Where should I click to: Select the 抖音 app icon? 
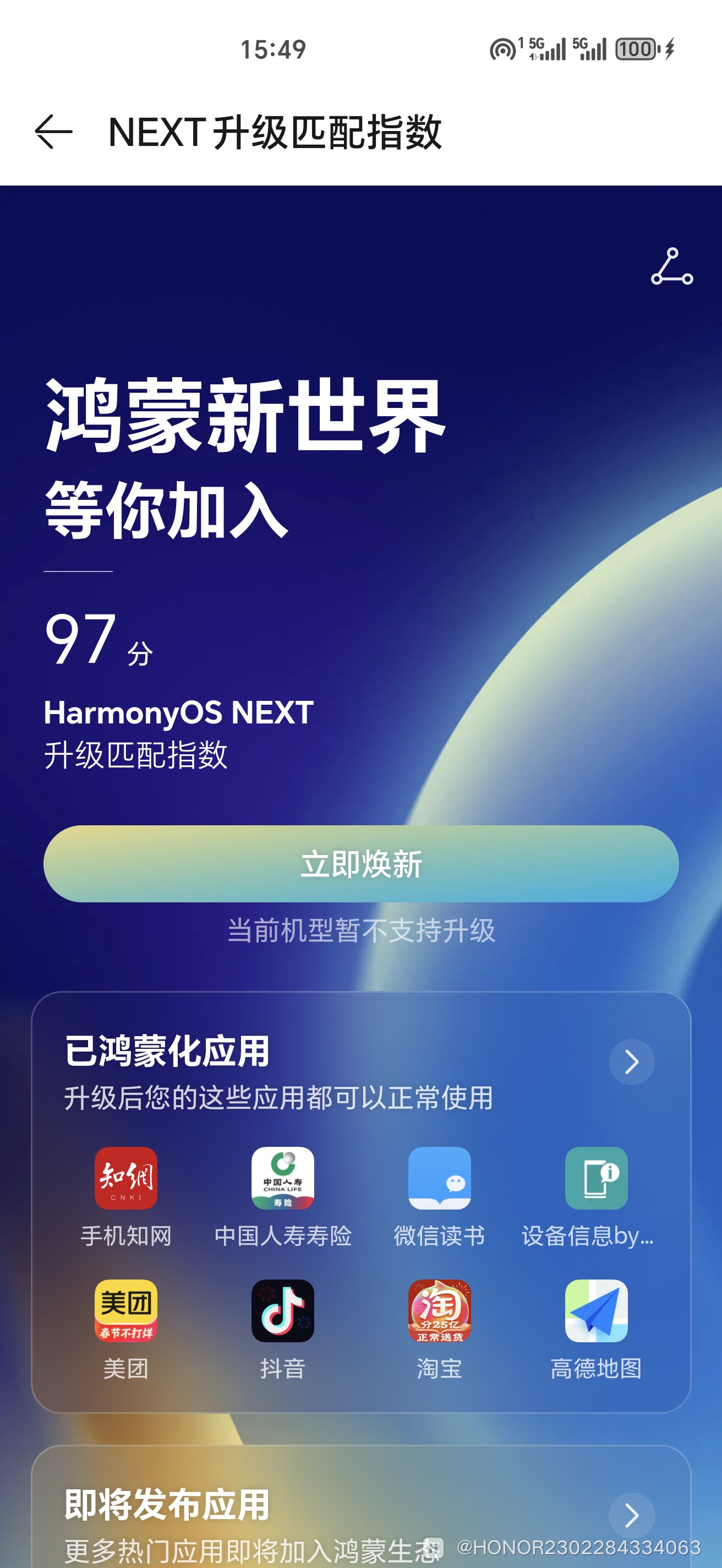point(283,1313)
